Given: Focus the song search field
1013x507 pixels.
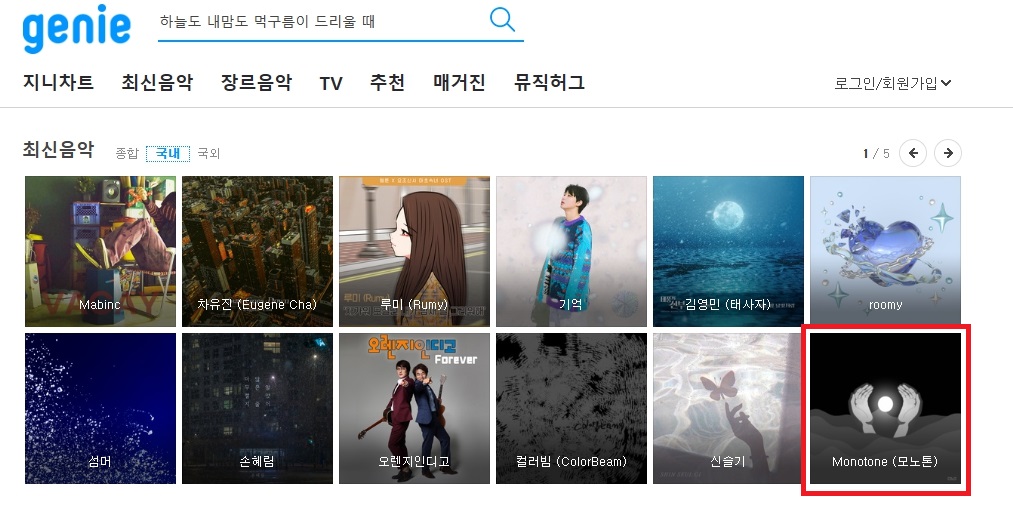Looking at the screenshot, I should pos(320,21).
